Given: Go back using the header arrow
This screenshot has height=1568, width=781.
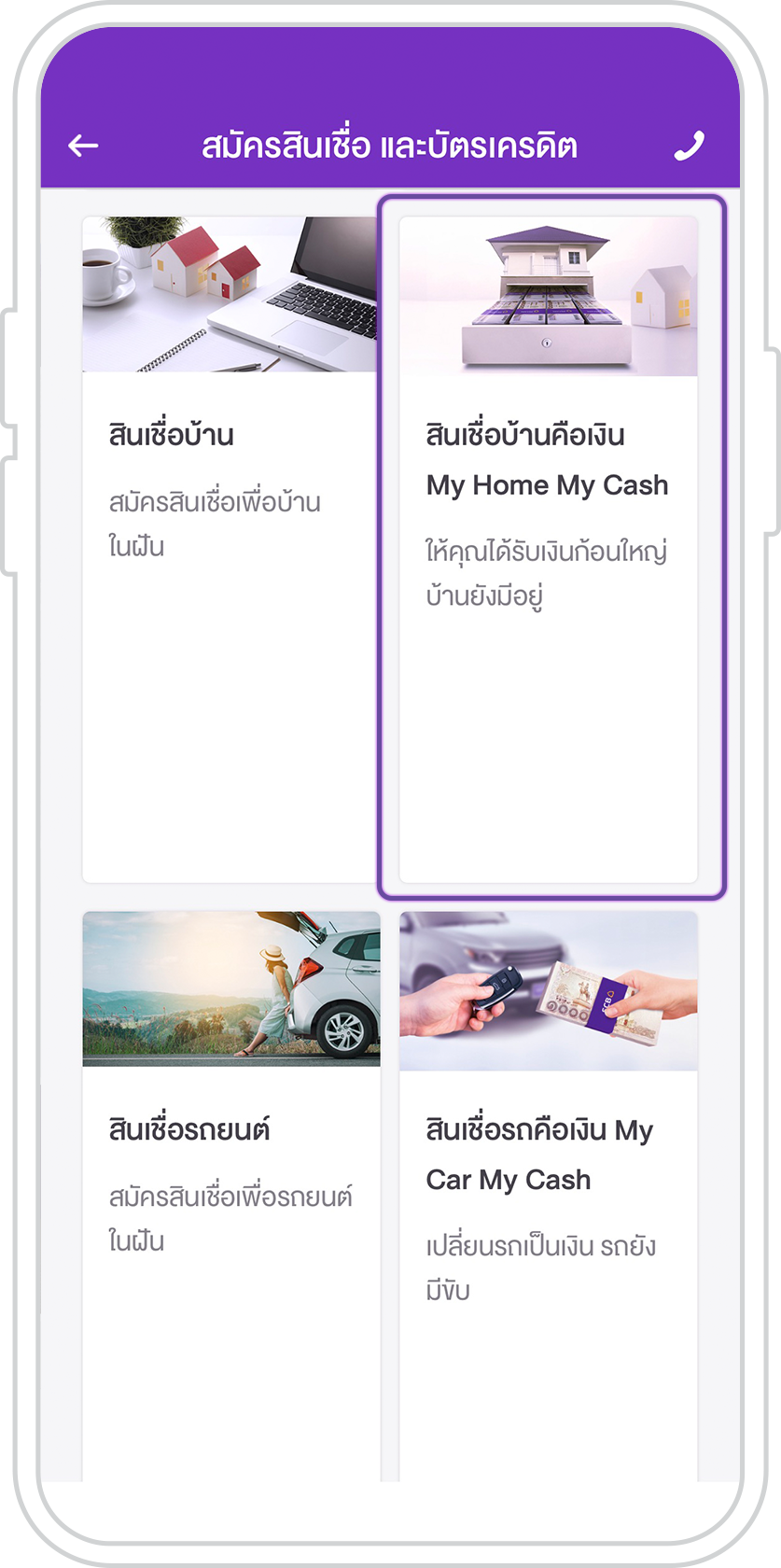Looking at the screenshot, I should point(83,146).
